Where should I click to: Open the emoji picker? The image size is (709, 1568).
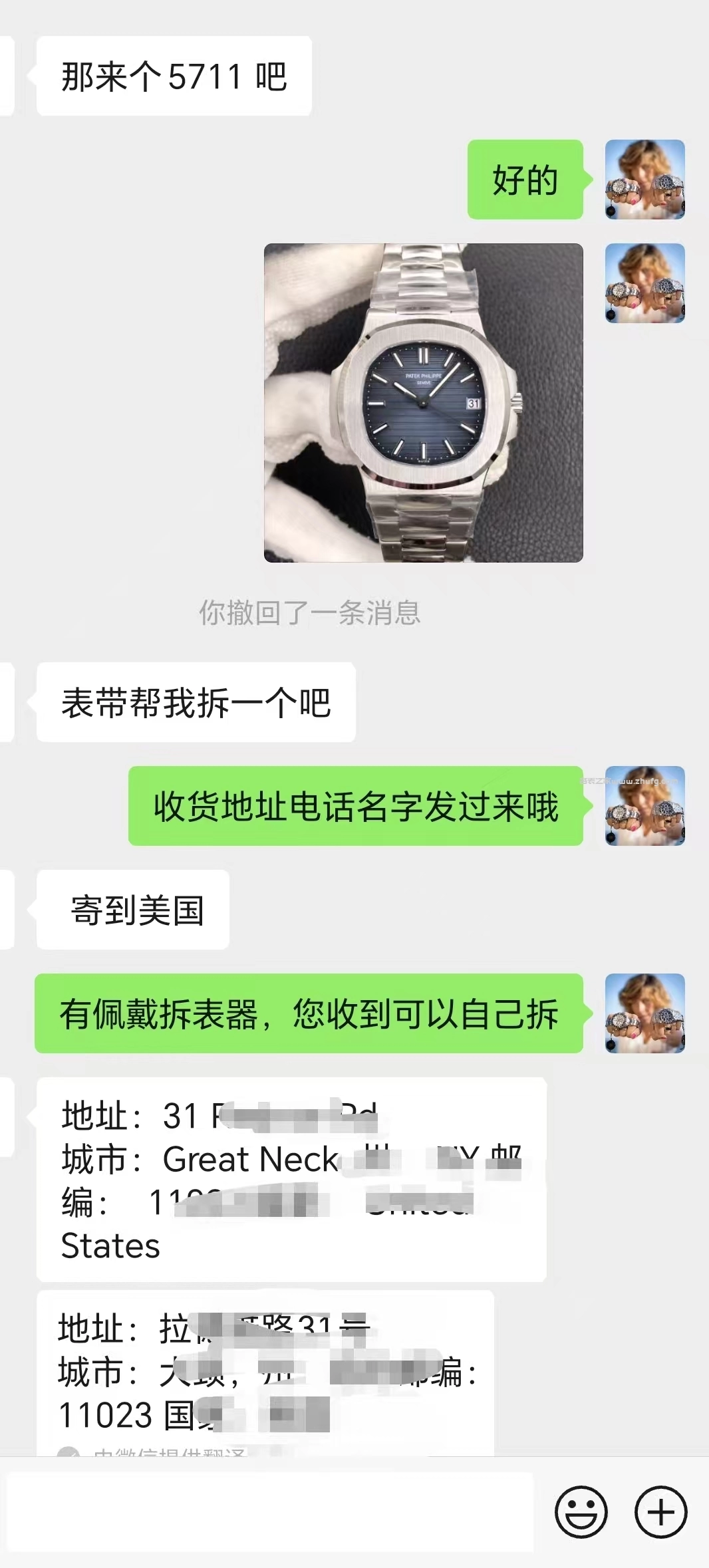[x=581, y=1512]
